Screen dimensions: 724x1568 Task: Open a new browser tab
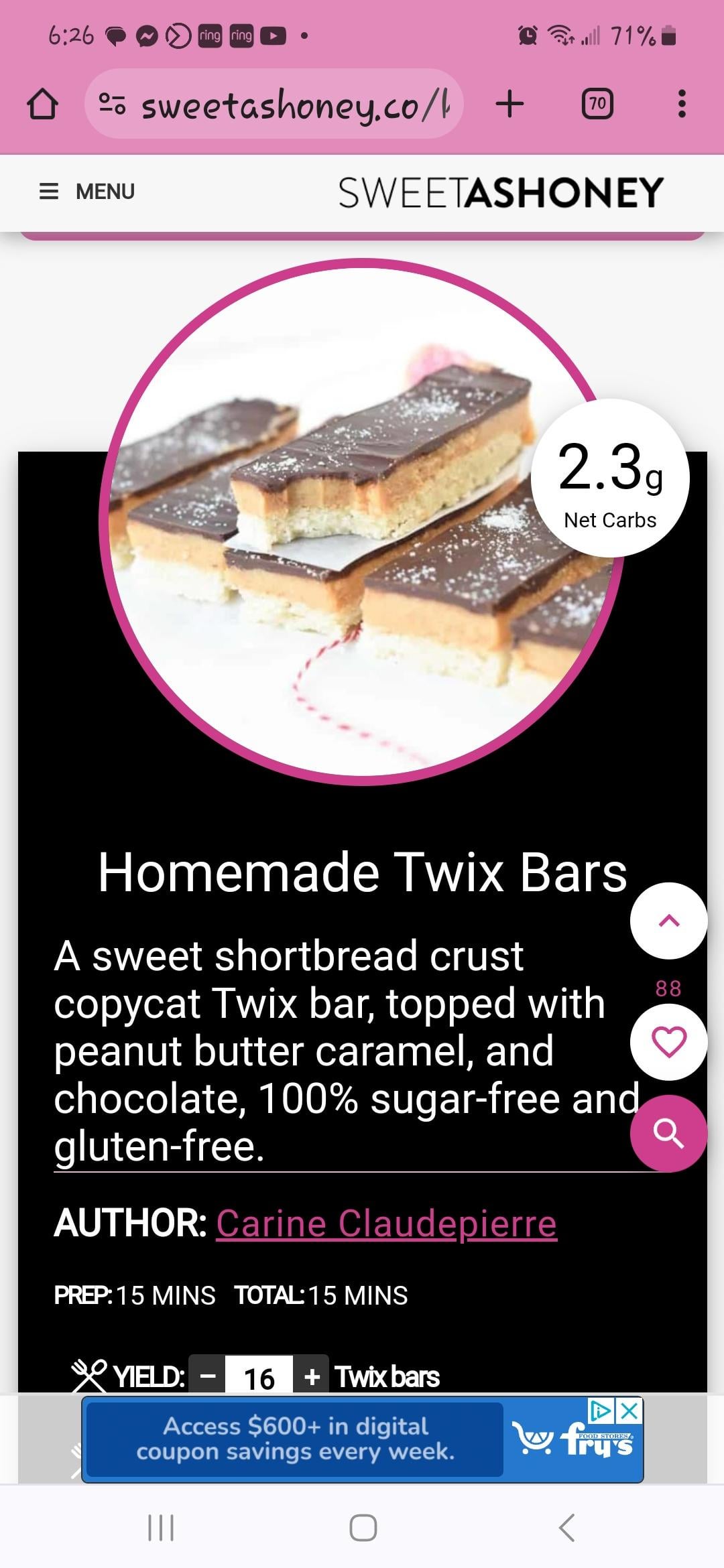[x=509, y=105]
